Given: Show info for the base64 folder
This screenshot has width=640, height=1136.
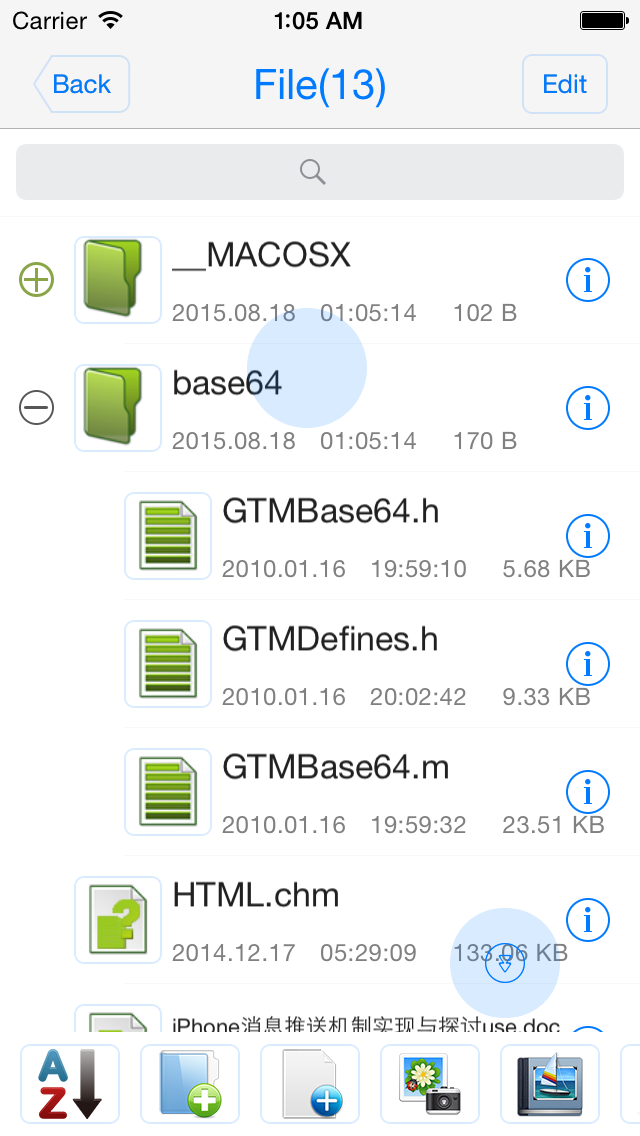Looking at the screenshot, I should [588, 408].
